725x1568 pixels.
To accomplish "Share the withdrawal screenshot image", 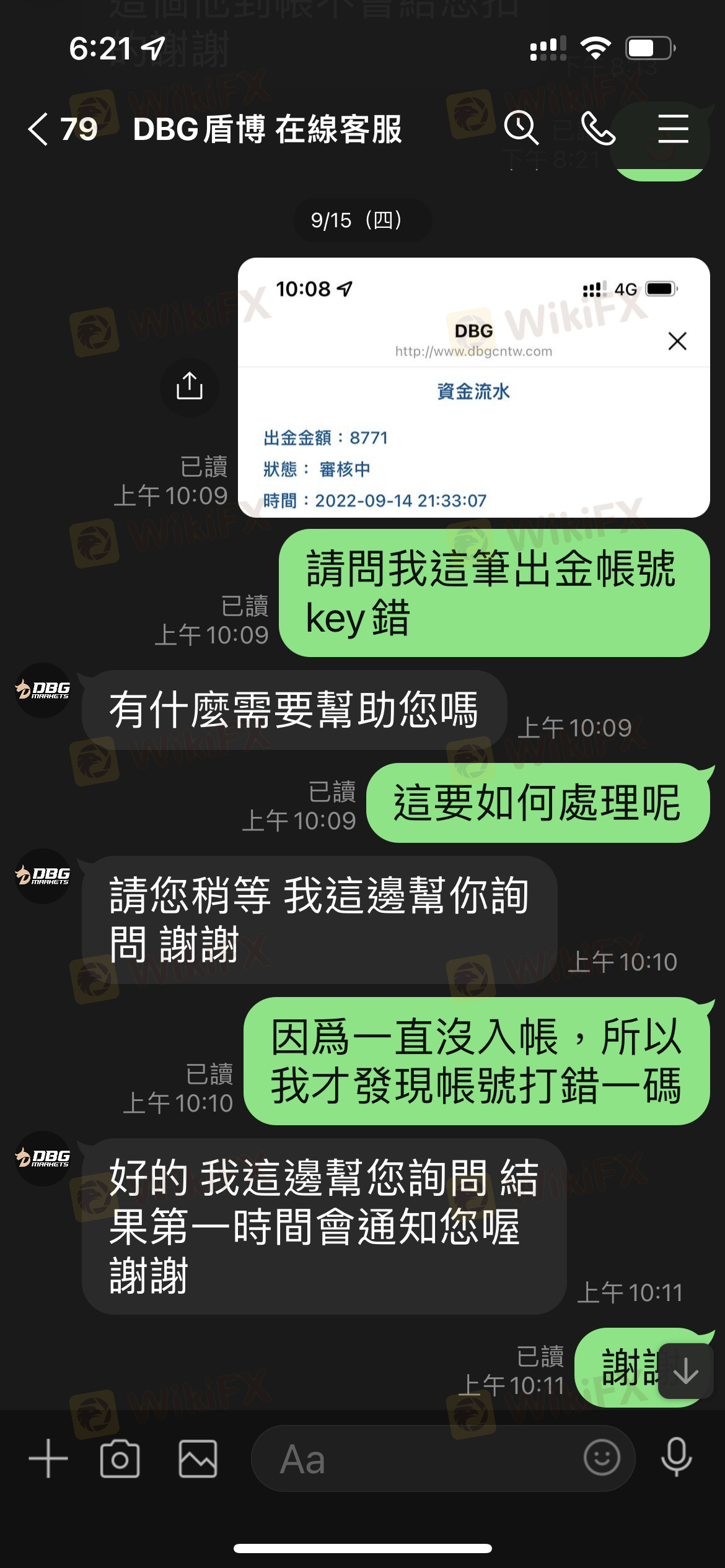I will [x=190, y=386].
